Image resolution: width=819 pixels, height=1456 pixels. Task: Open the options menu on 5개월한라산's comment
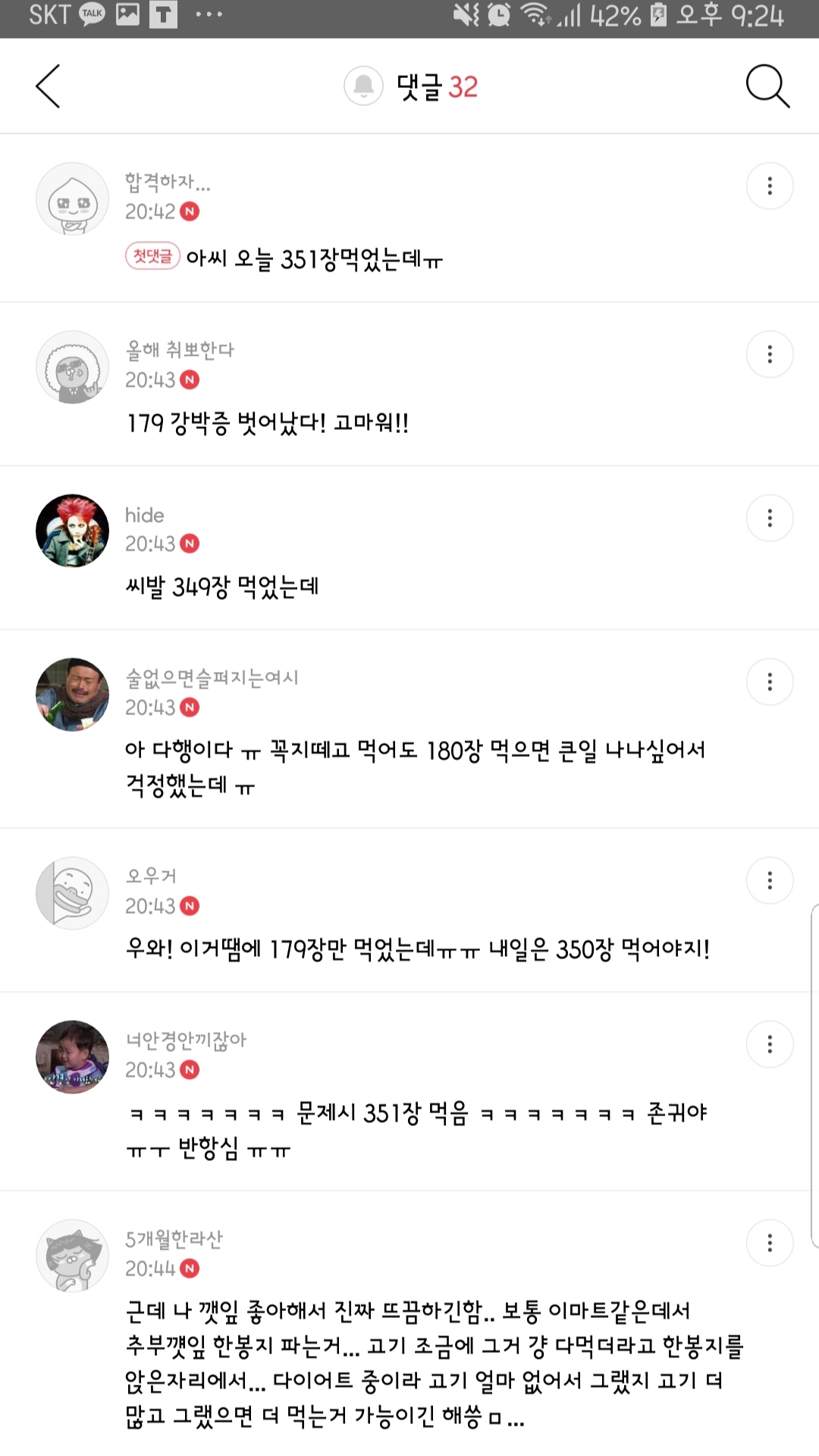[770, 1243]
